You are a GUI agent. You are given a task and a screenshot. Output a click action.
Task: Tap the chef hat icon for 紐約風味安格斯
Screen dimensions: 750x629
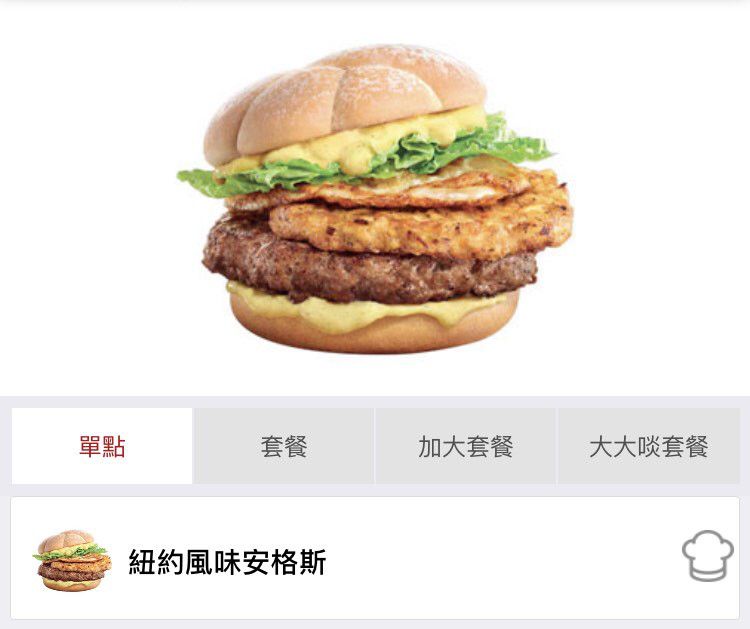coord(707,556)
